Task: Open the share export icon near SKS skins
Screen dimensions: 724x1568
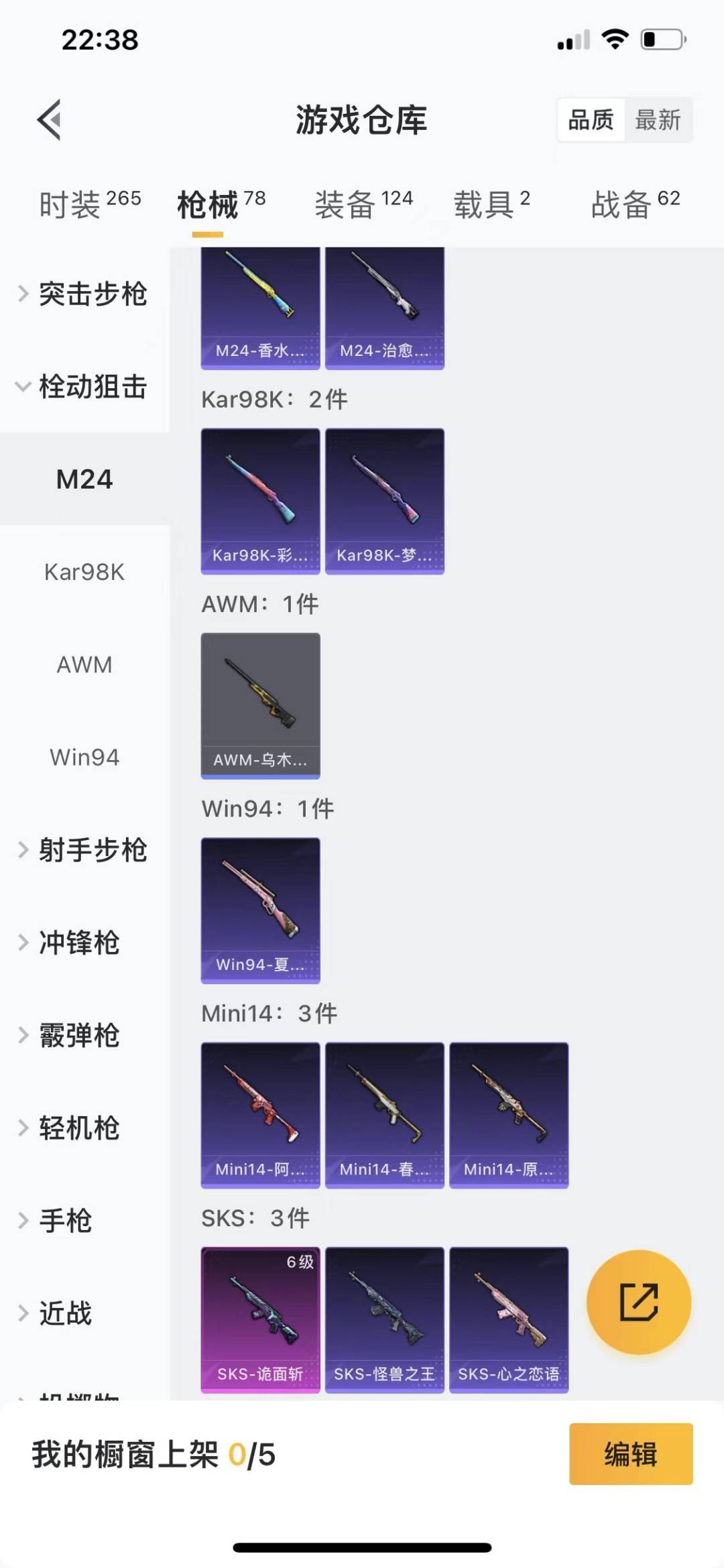Action: [x=640, y=1301]
